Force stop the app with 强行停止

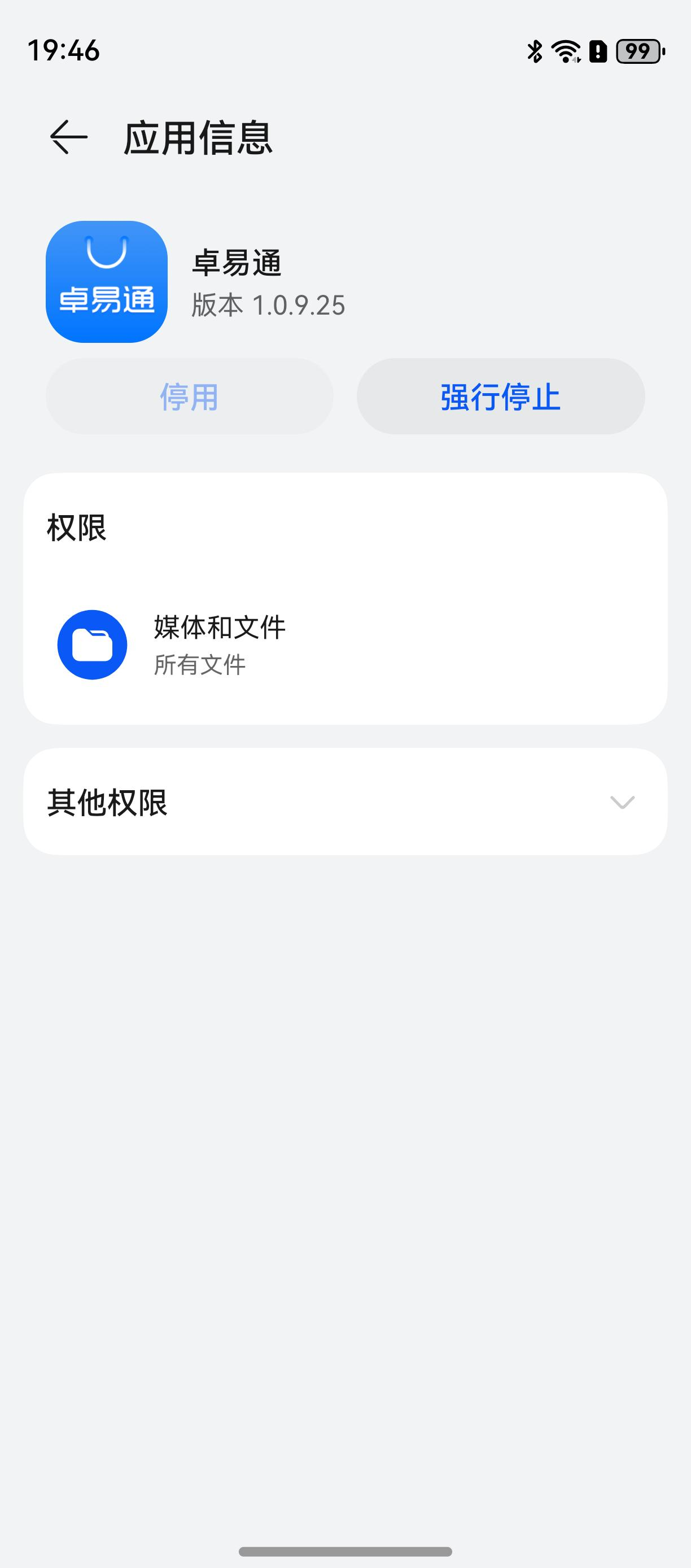point(500,397)
